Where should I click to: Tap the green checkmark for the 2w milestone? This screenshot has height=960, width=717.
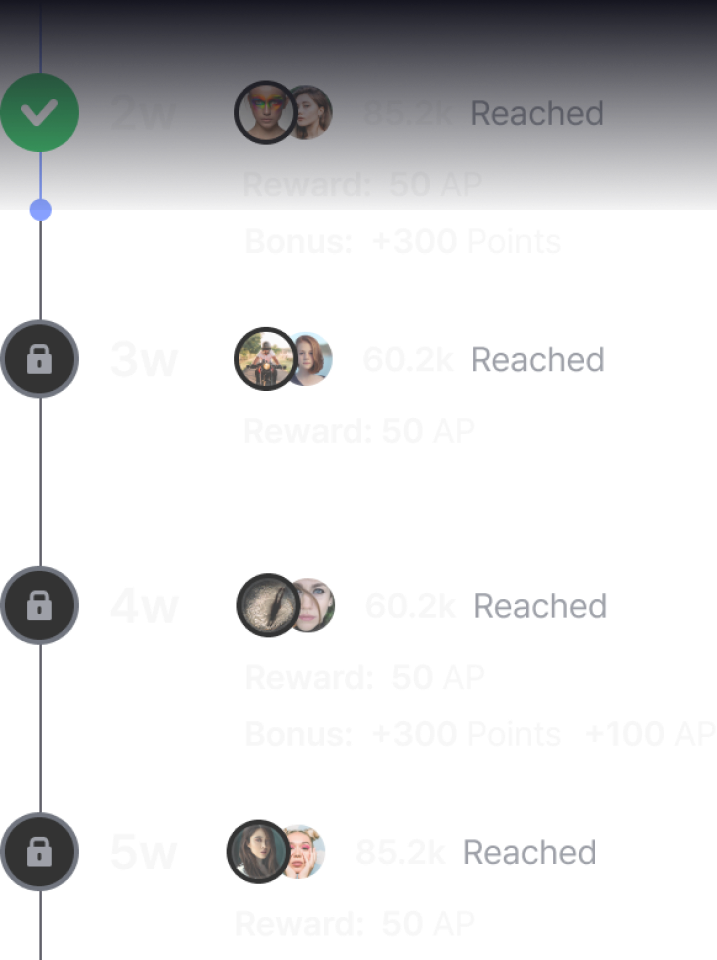(x=39, y=113)
